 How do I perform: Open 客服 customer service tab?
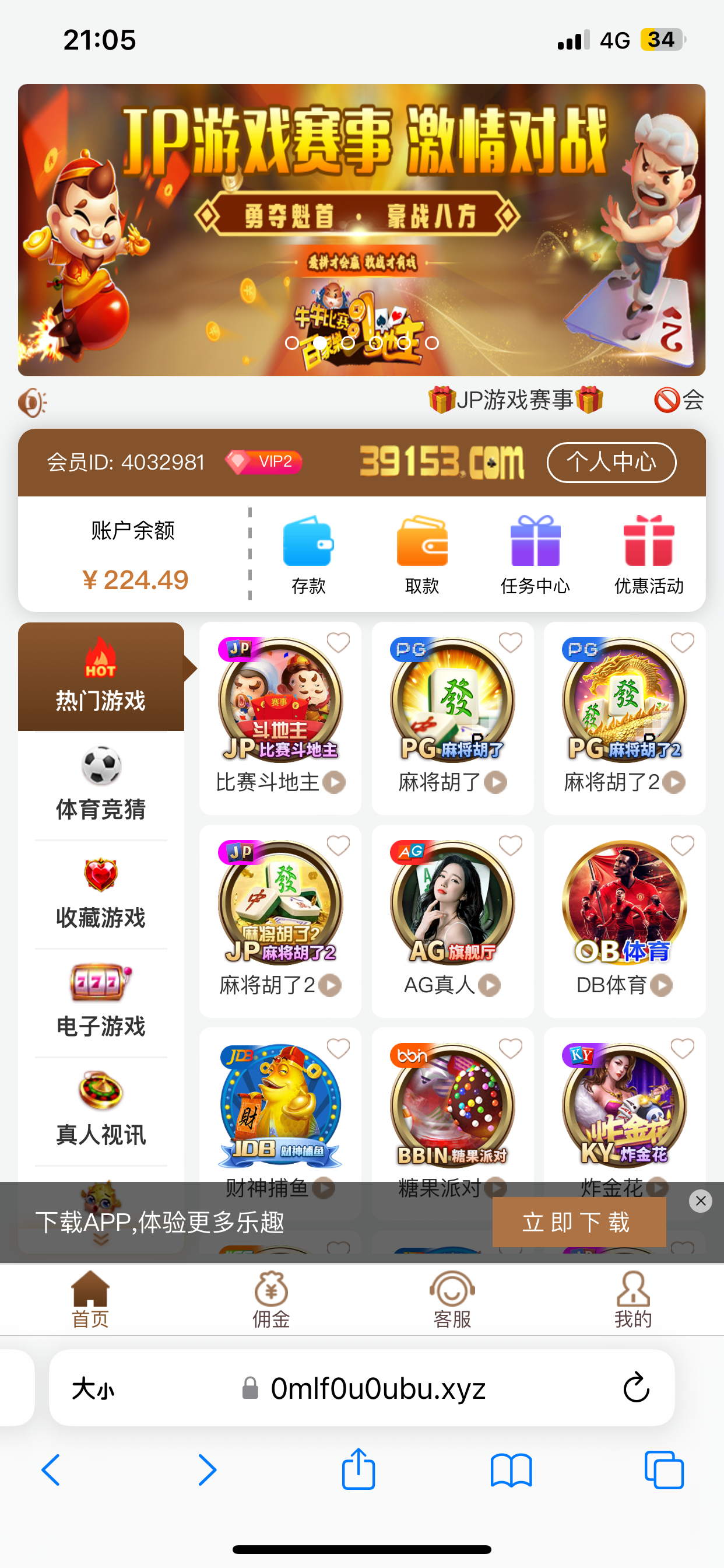click(452, 1300)
